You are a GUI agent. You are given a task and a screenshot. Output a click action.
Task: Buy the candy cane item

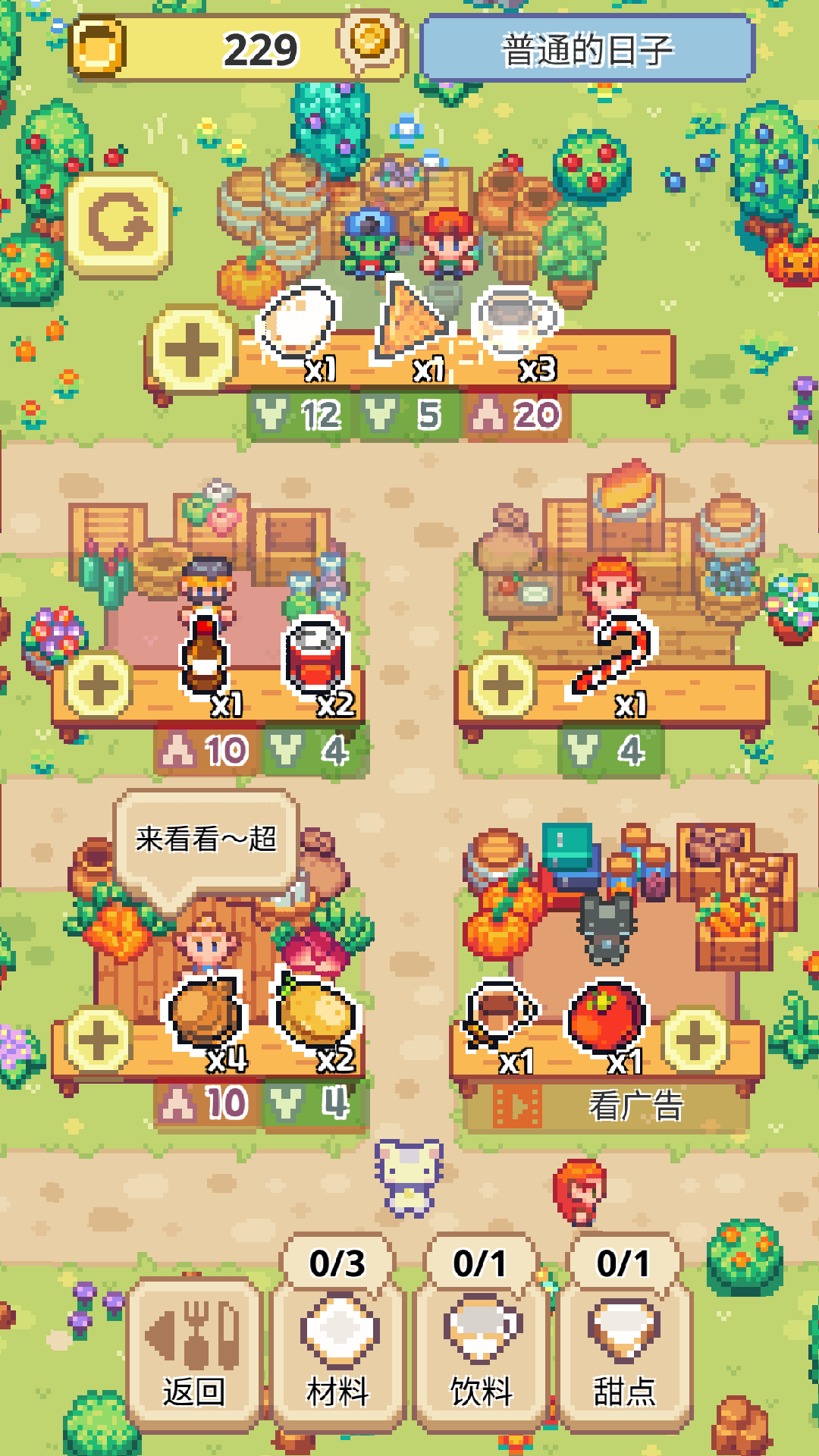[612, 654]
